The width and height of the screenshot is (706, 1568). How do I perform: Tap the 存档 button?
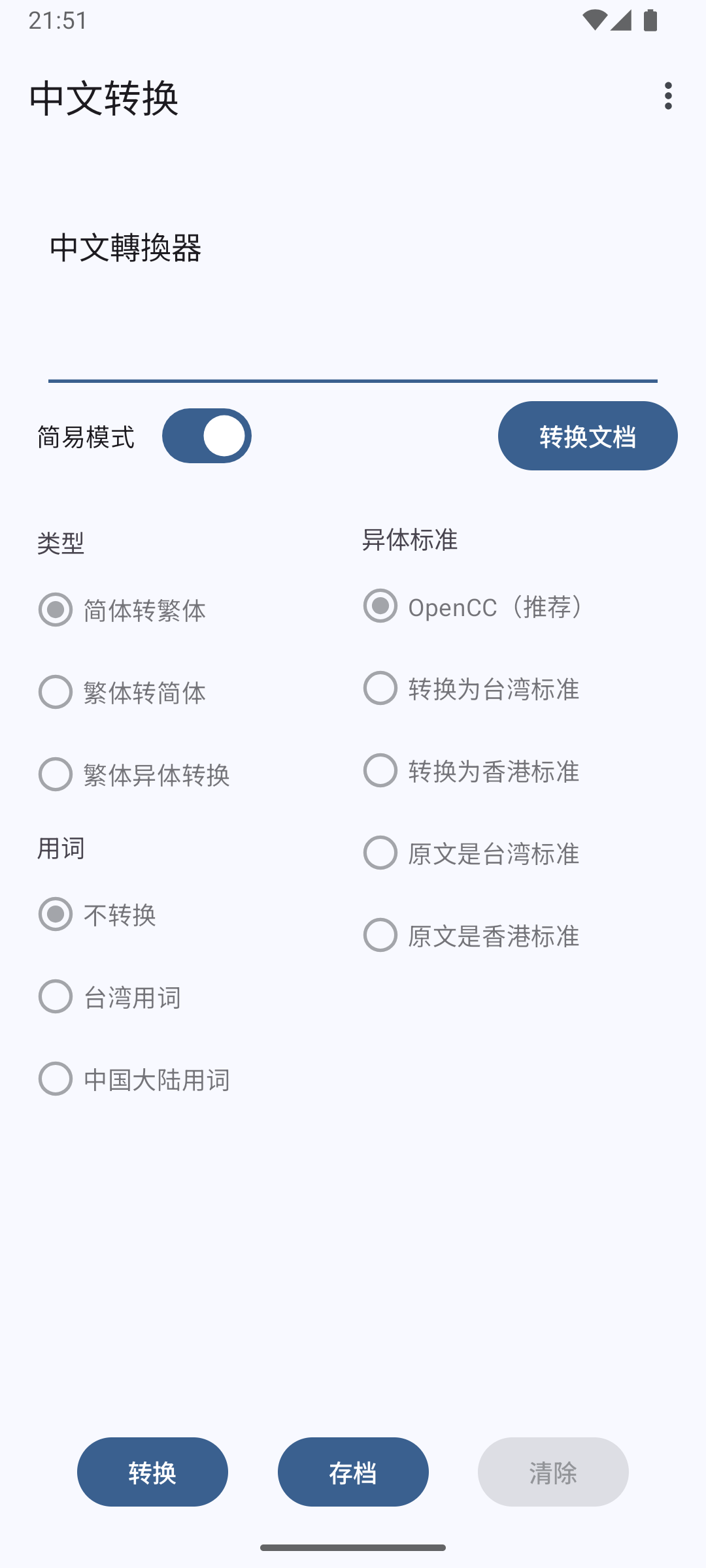(x=353, y=1472)
